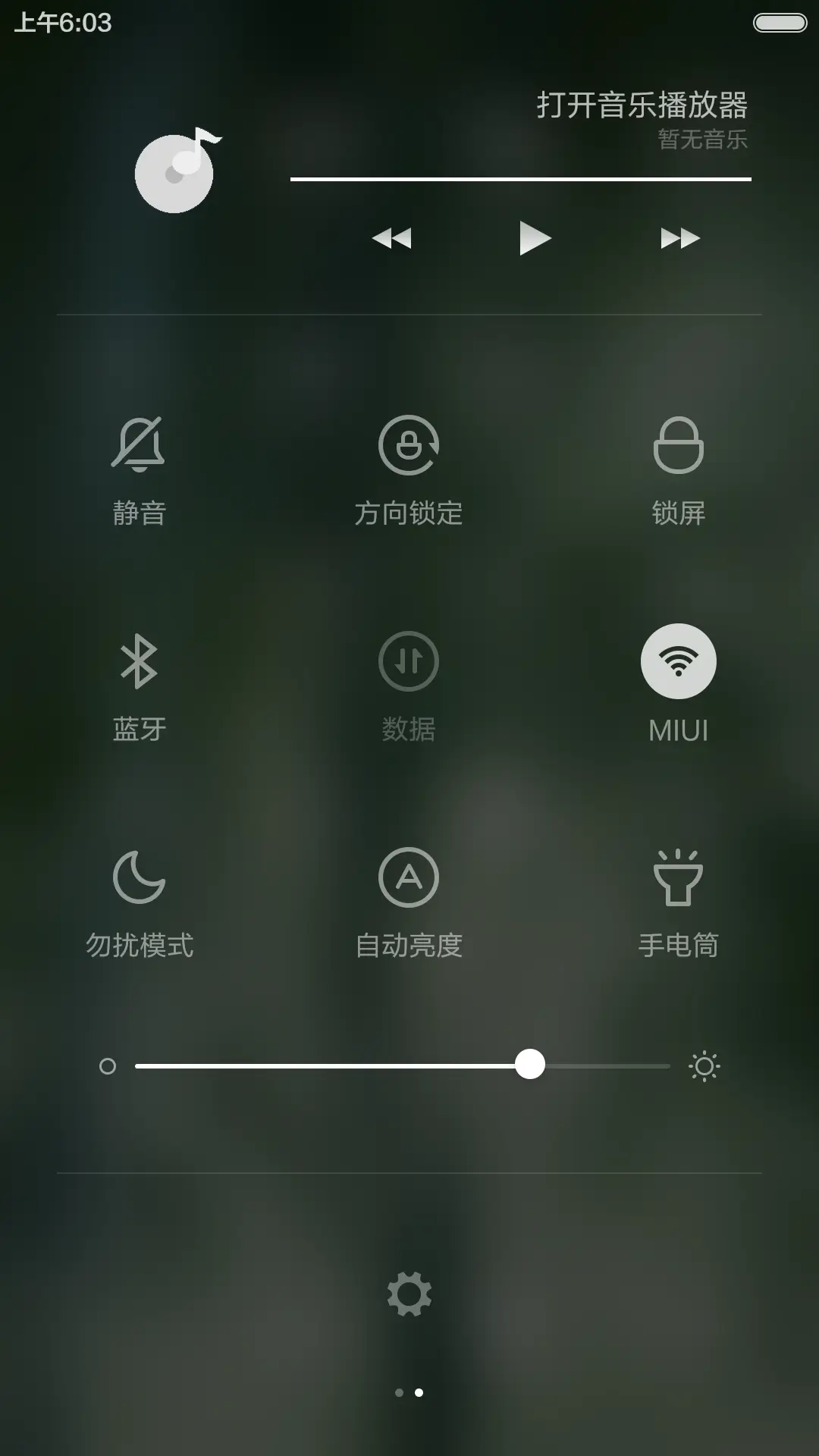Open system settings with the gear icon
Screen dimensions: 819x1456
point(408,1292)
